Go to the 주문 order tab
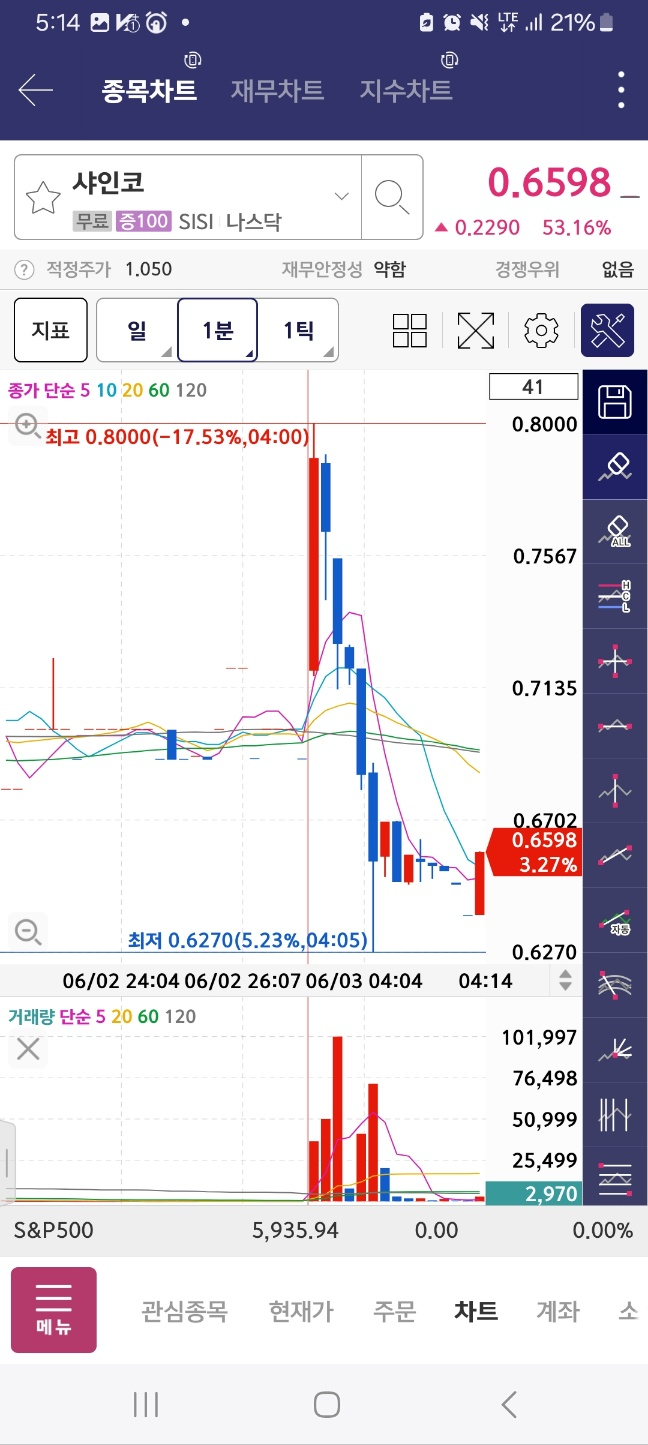Viewport: 648px width, 1445px height. pyautogui.click(x=394, y=1311)
